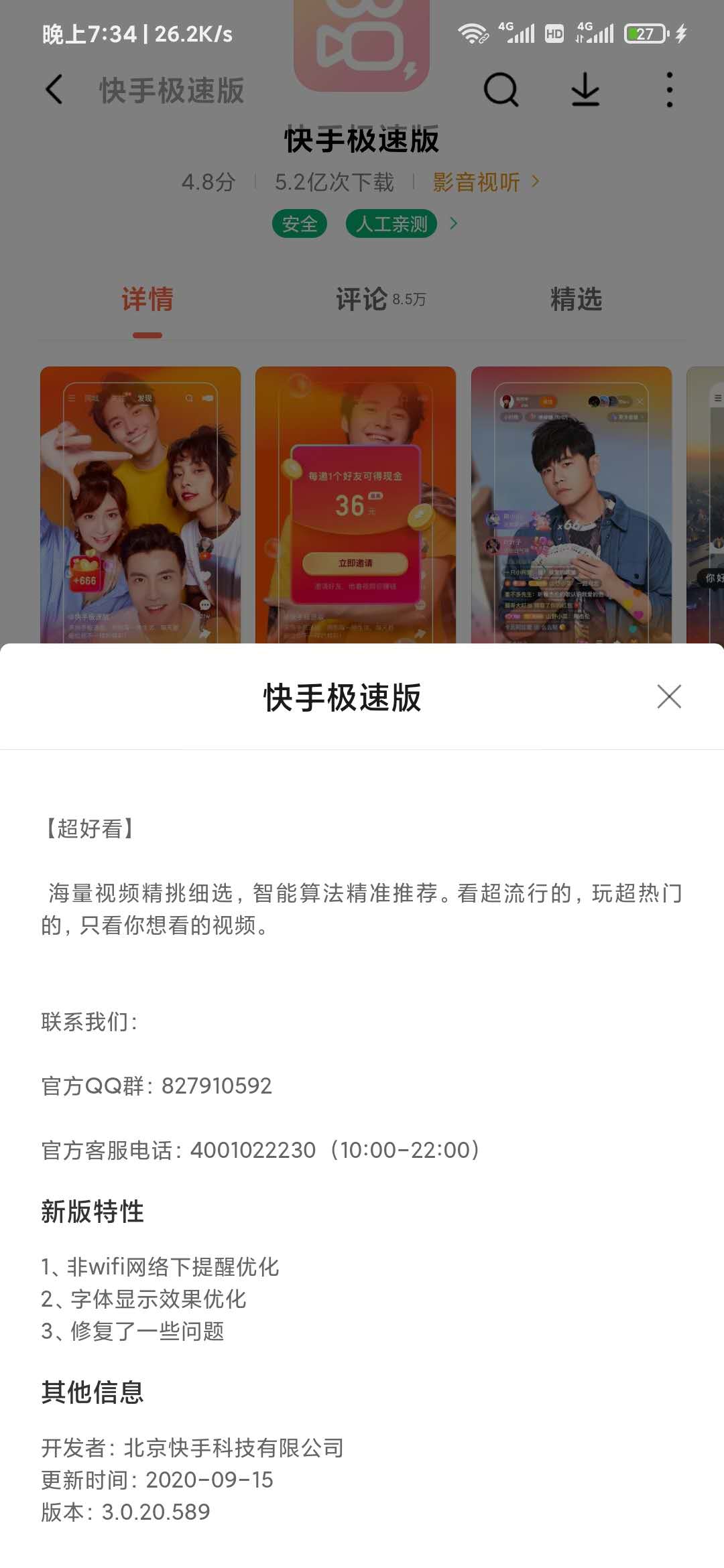Image resolution: width=724 pixels, height=1568 pixels.
Task: Open the first app screenshot with four people
Action: 140,504
